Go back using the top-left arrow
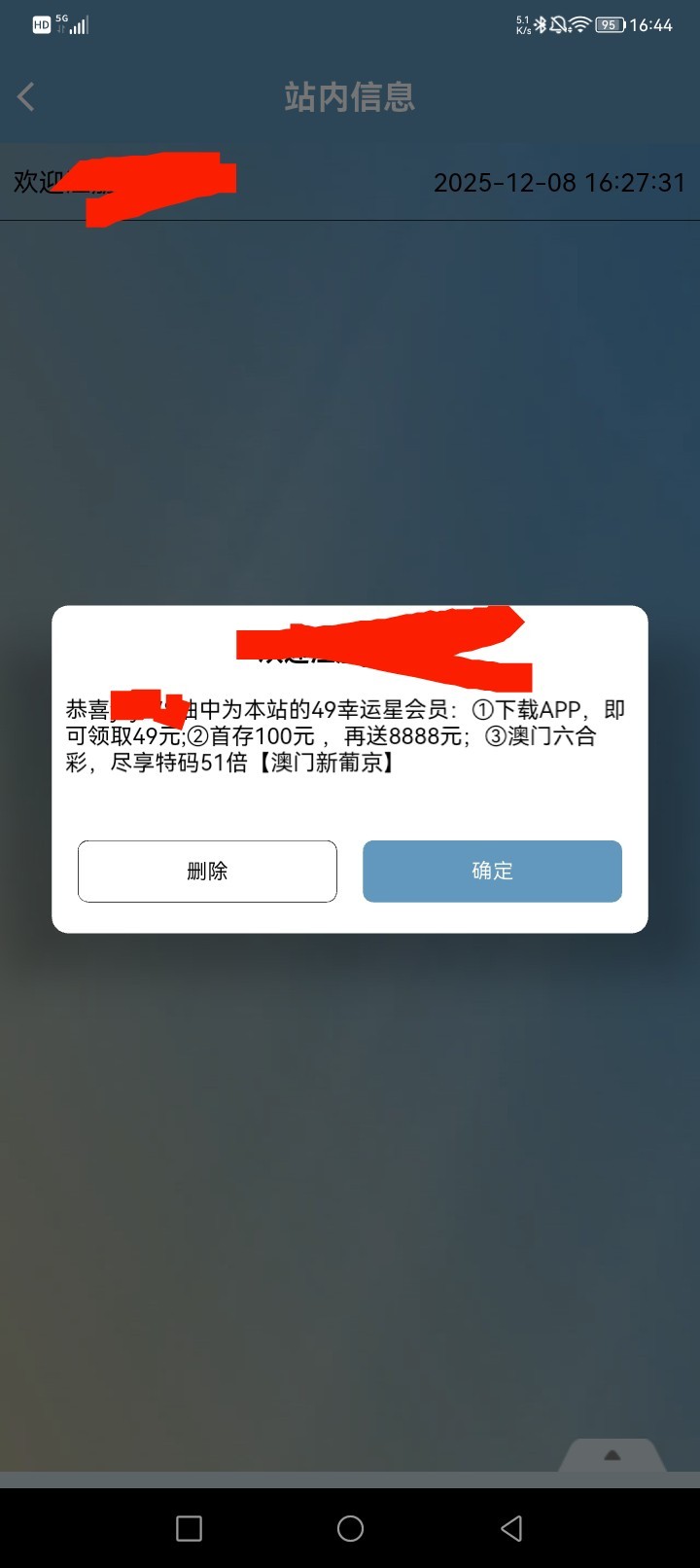Image resolution: width=700 pixels, height=1568 pixels. (27, 96)
